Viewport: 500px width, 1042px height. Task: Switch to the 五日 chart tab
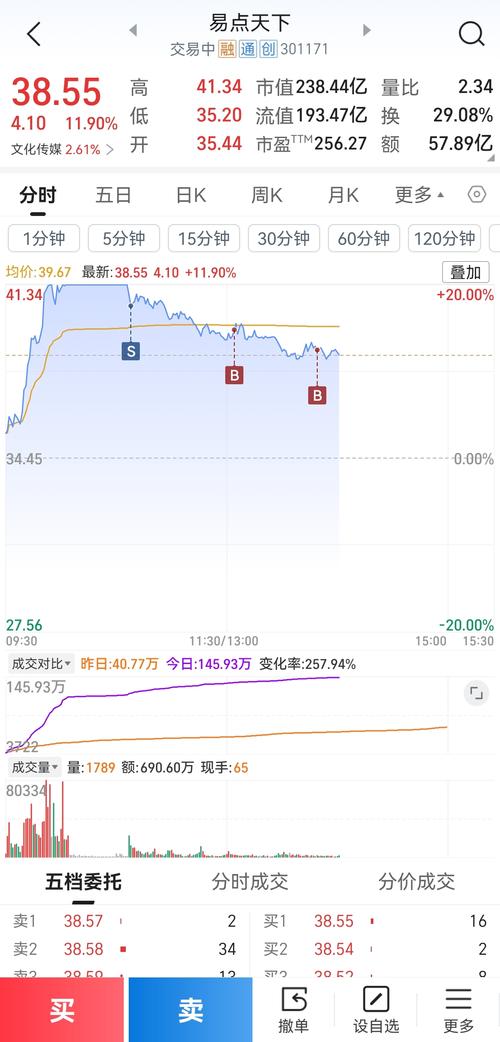coord(114,195)
